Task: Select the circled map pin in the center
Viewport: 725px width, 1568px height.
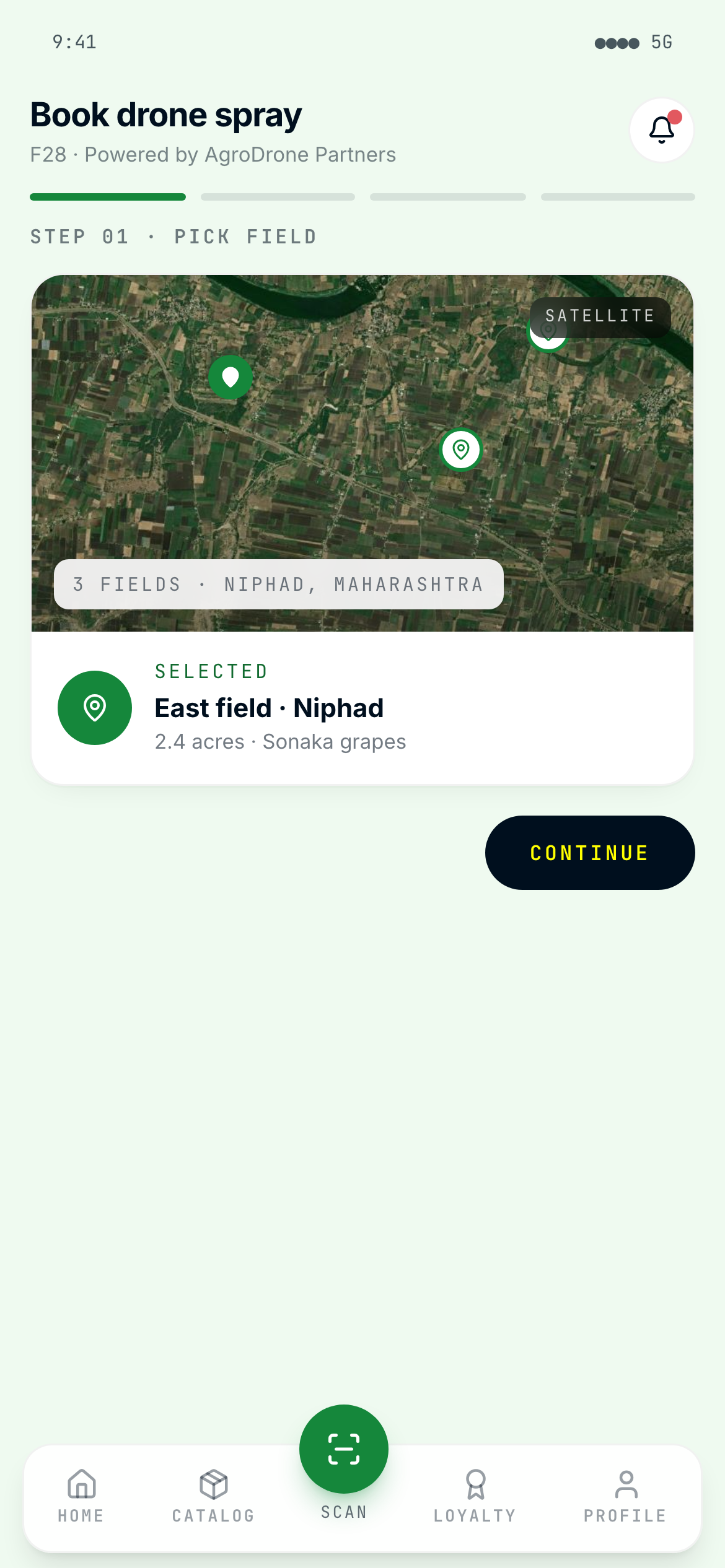Action: click(x=460, y=450)
